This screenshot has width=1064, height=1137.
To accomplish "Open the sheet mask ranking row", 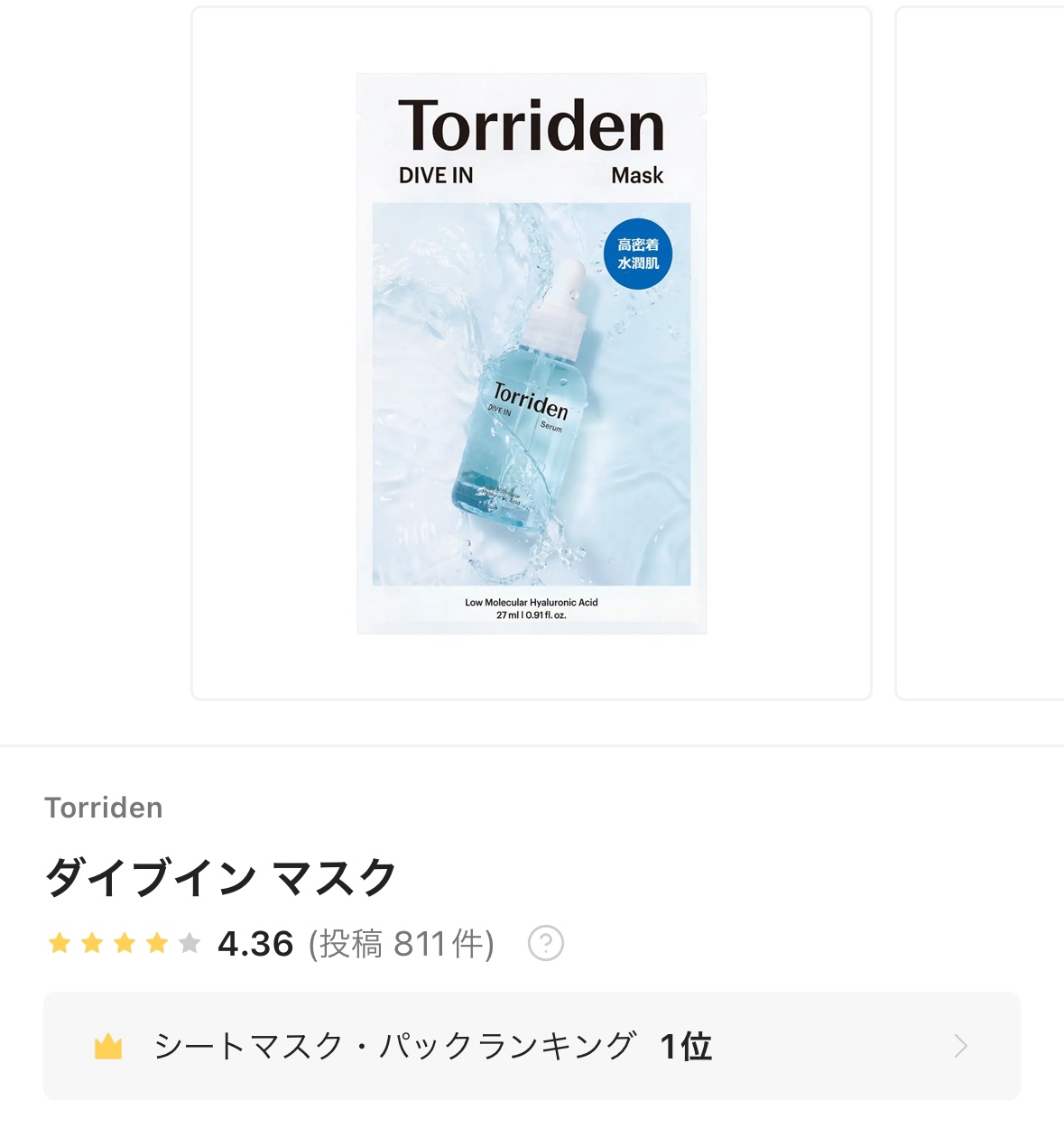I will tap(532, 1046).
